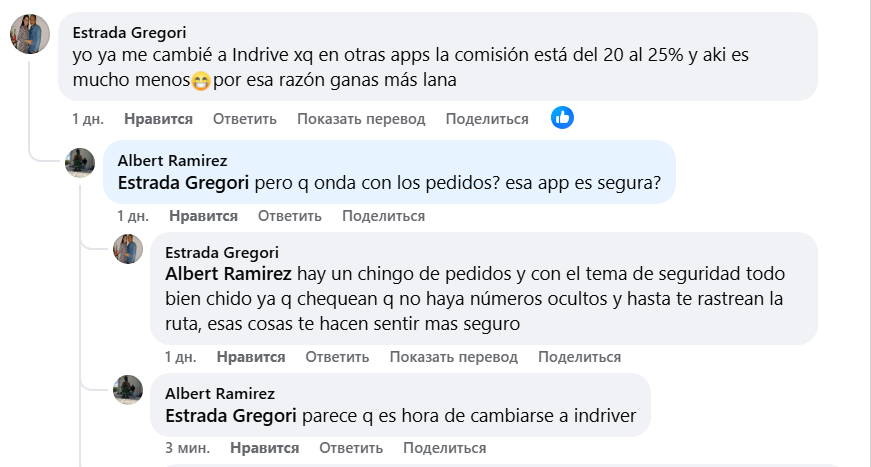This screenshot has width=871, height=467.
Task: Share Estrada's reply about seguridad
Action: (580, 357)
